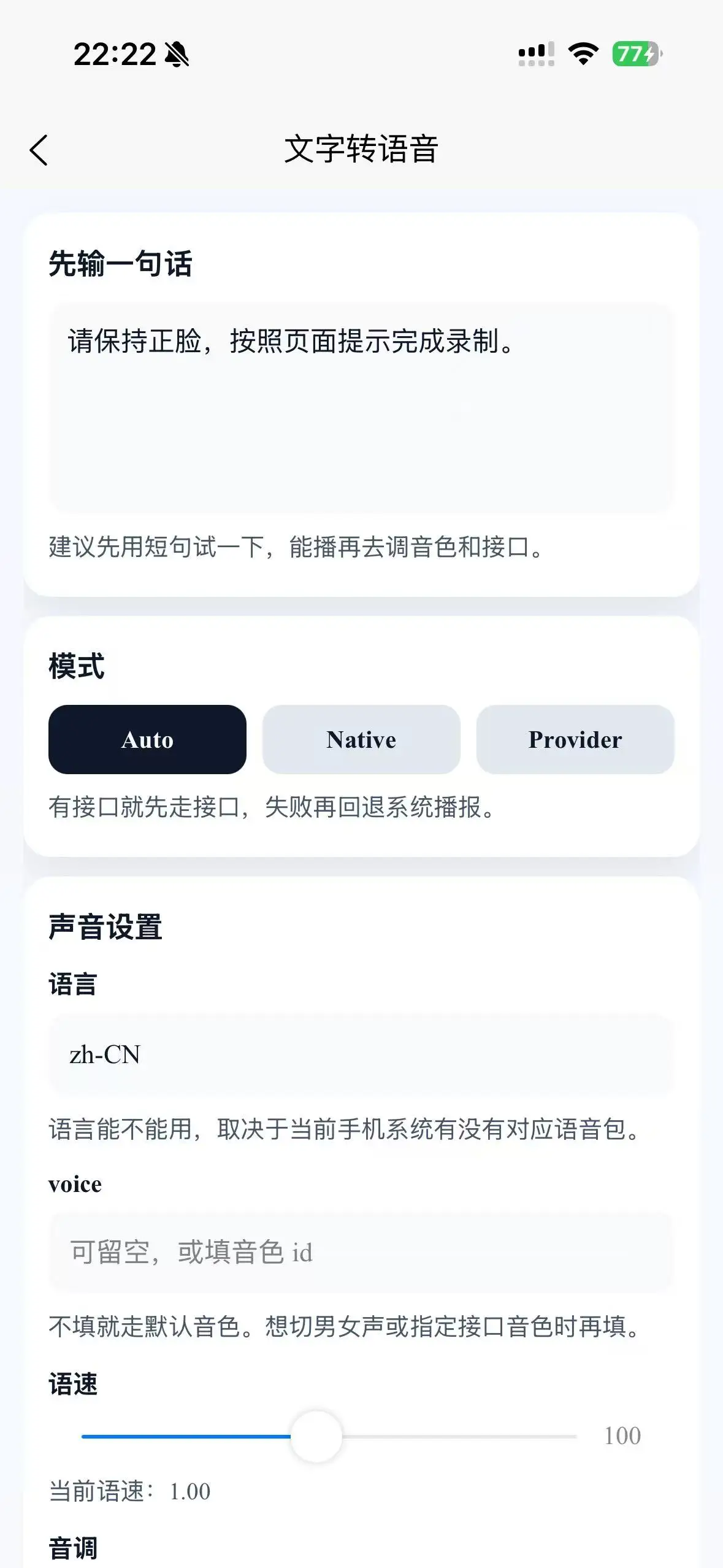Tap the 语速 slider handle
723x1568 pixels.
pyautogui.click(x=316, y=1436)
